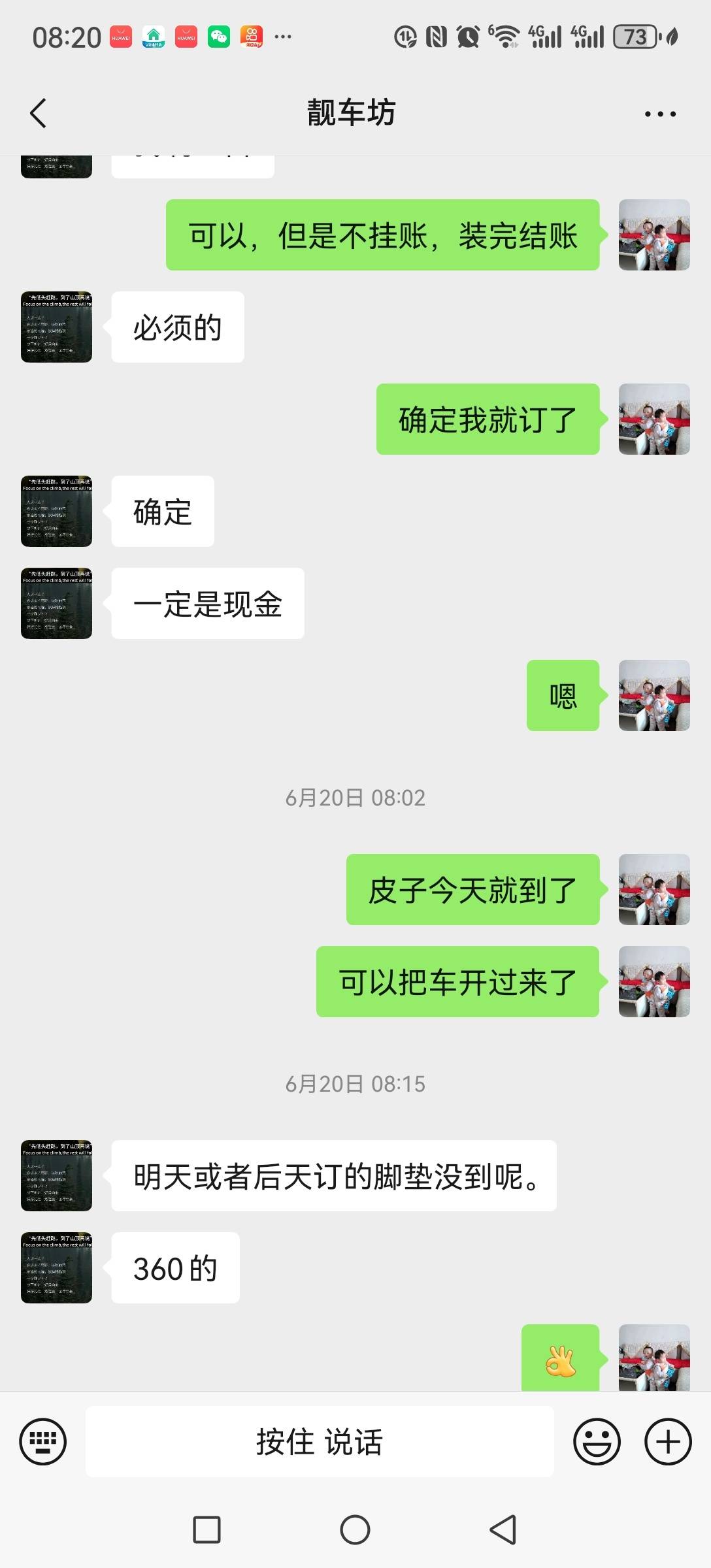Tap the 按住 说话 voice button

click(x=320, y=1441)
